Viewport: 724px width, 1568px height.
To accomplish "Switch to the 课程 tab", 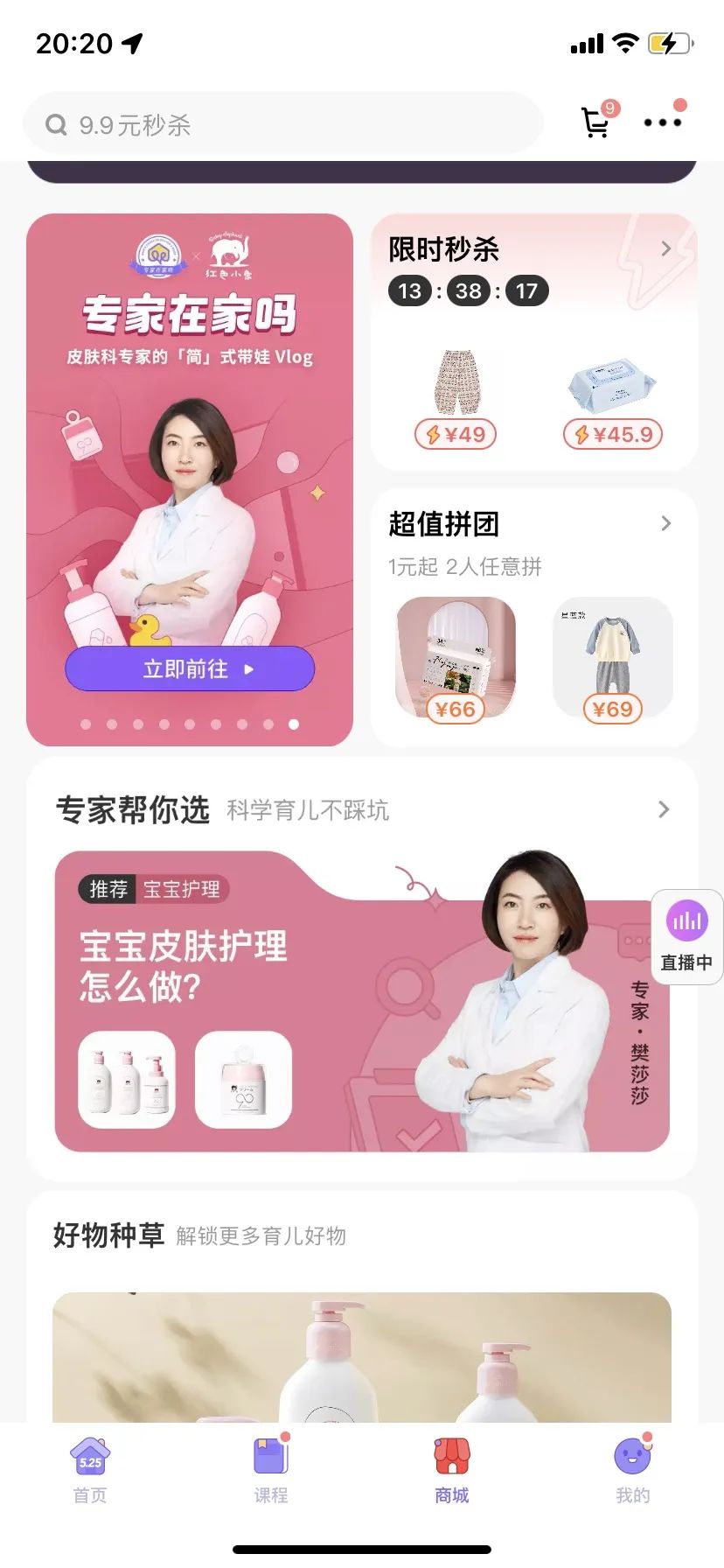I will pyautogui.click(x=271, y=1470).
